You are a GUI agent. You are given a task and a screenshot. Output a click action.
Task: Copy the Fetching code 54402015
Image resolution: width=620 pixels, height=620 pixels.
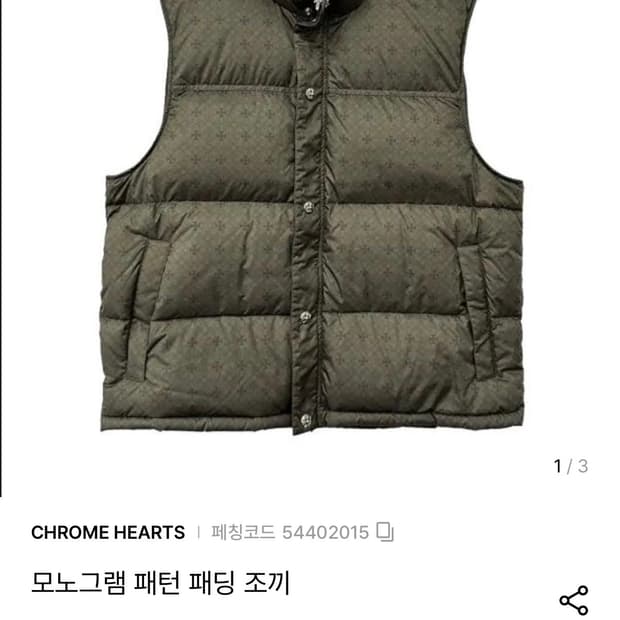pyautogui.click(x=385, y=532)
